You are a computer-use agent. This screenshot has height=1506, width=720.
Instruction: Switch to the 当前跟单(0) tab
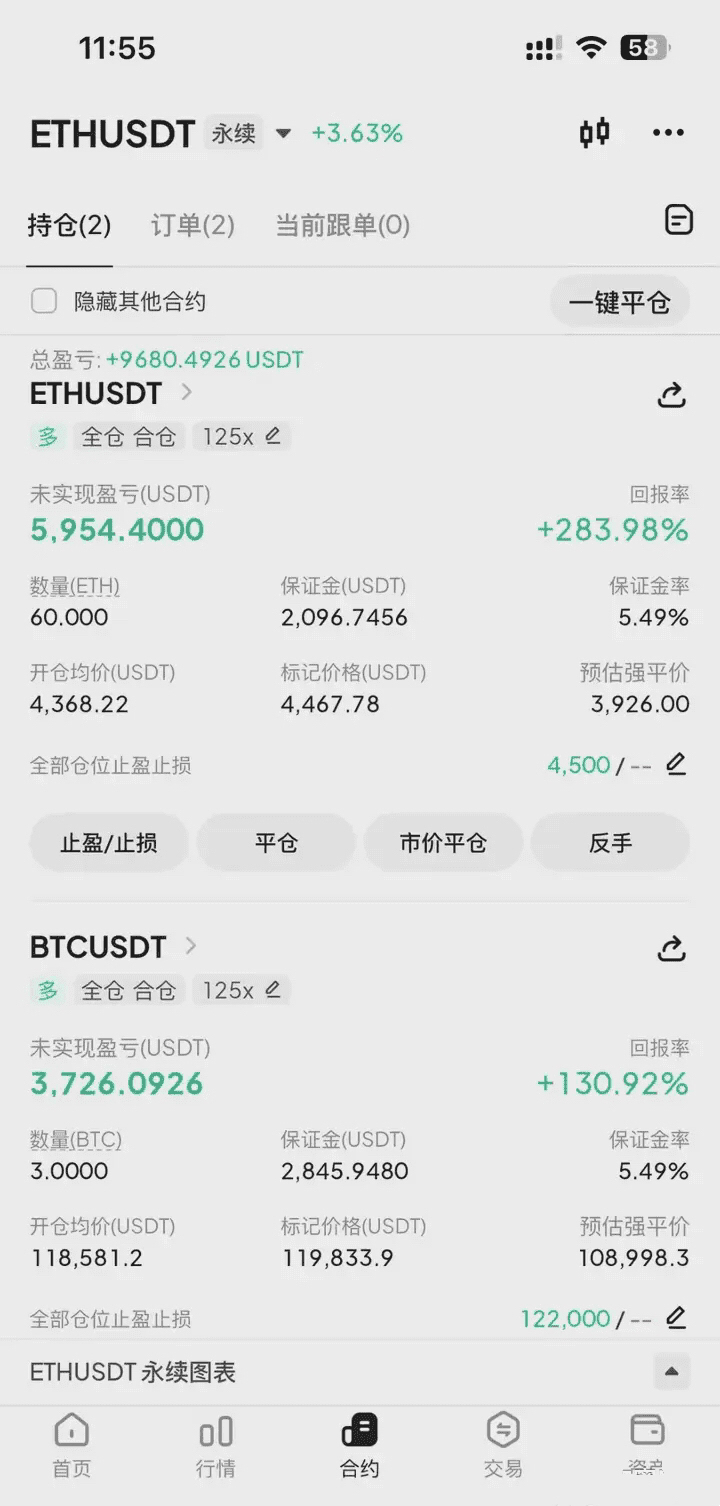click(342, 225)
